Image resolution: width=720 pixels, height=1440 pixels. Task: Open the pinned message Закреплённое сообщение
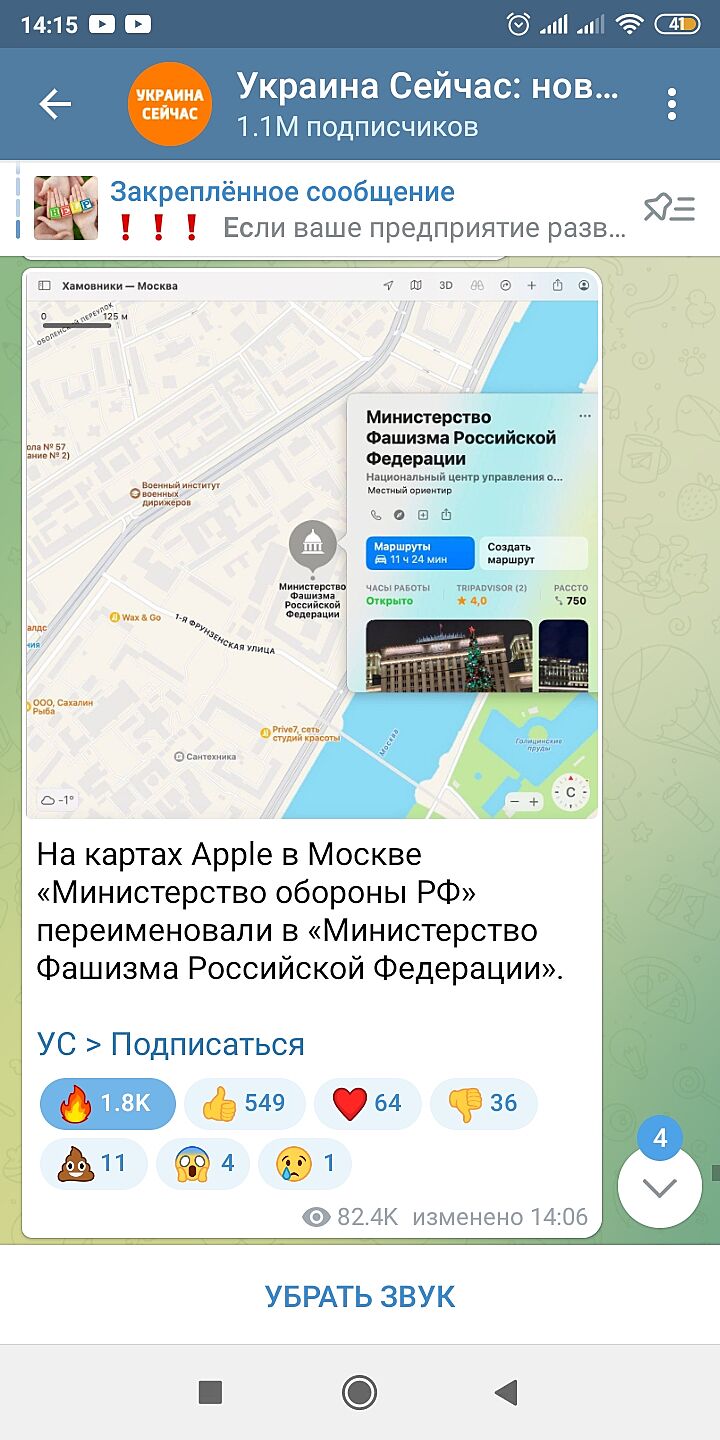pos(330,209)
